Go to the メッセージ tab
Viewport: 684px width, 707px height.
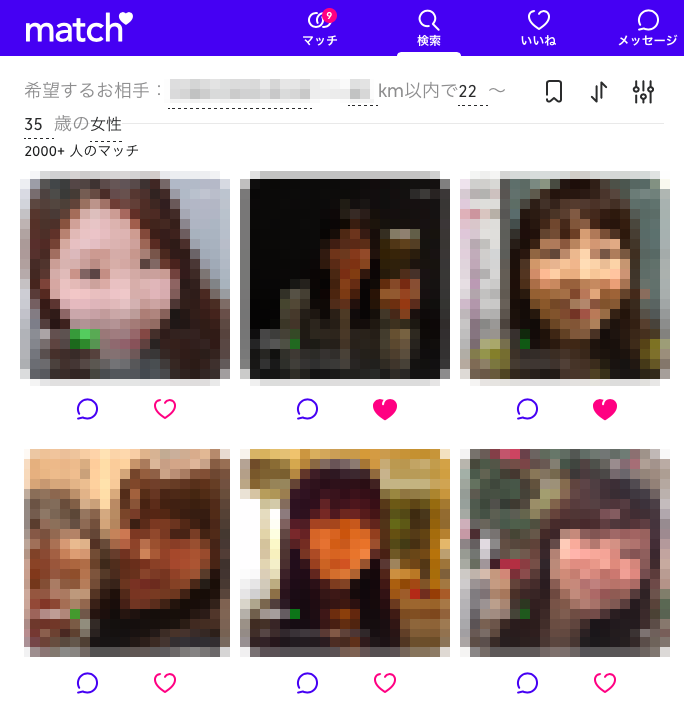click(647, 28)
